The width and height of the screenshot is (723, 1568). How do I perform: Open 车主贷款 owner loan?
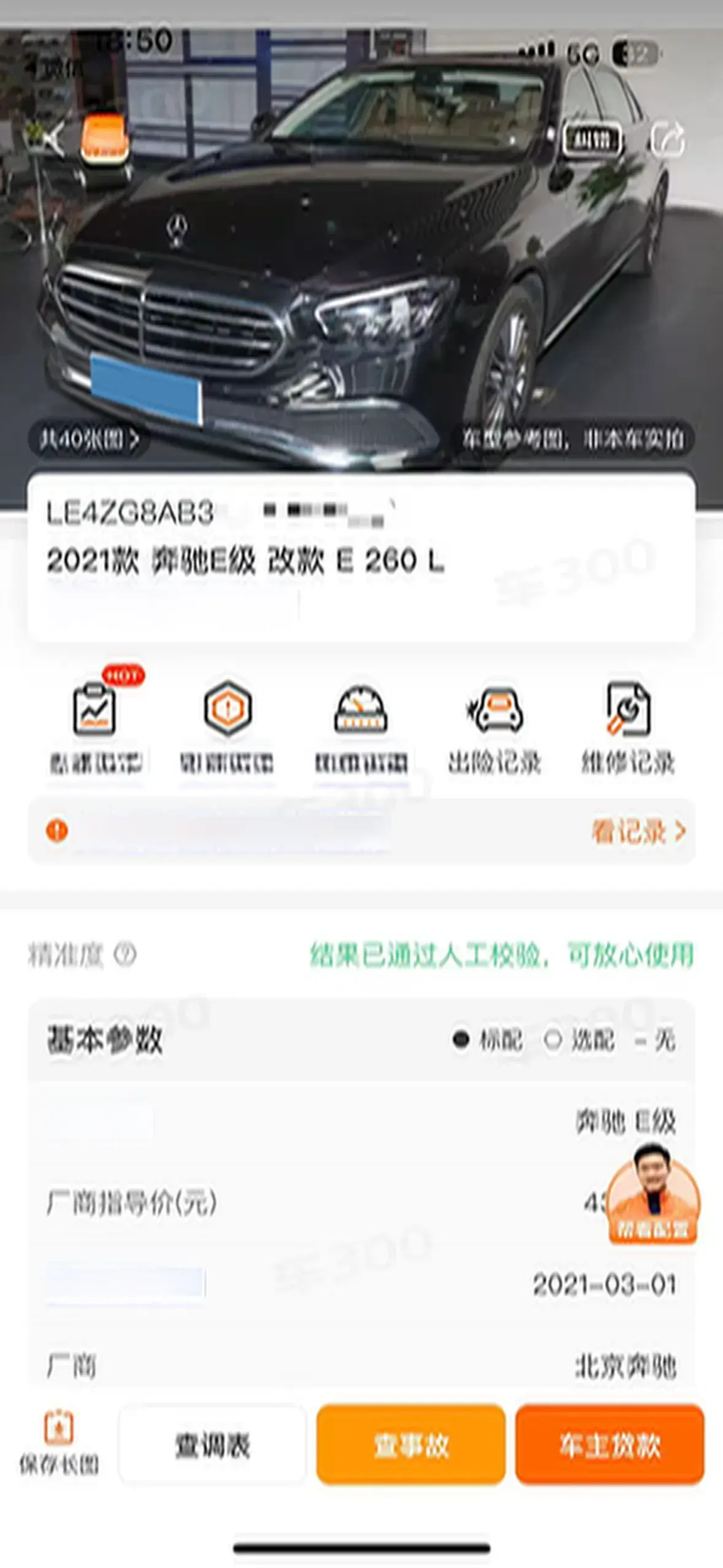610,1445
